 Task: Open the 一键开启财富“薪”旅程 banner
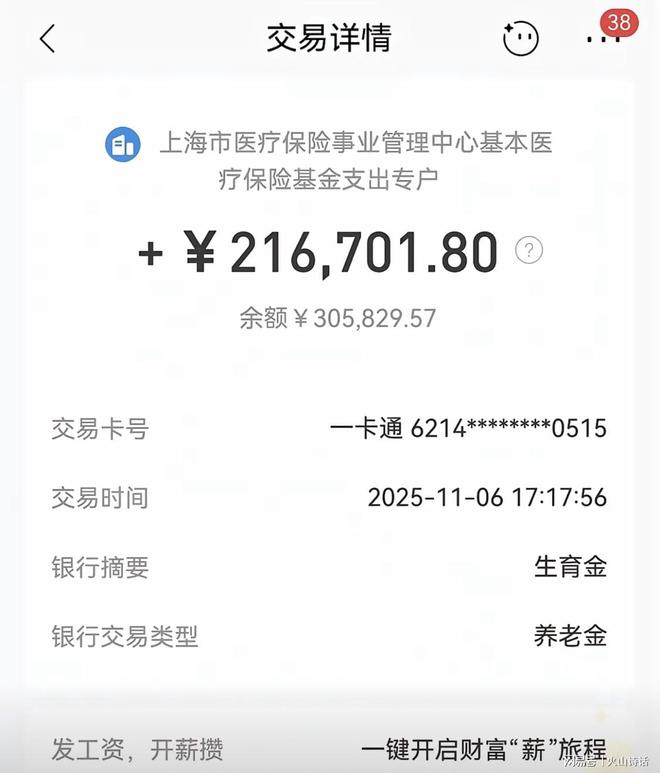(x=483, y=749)
